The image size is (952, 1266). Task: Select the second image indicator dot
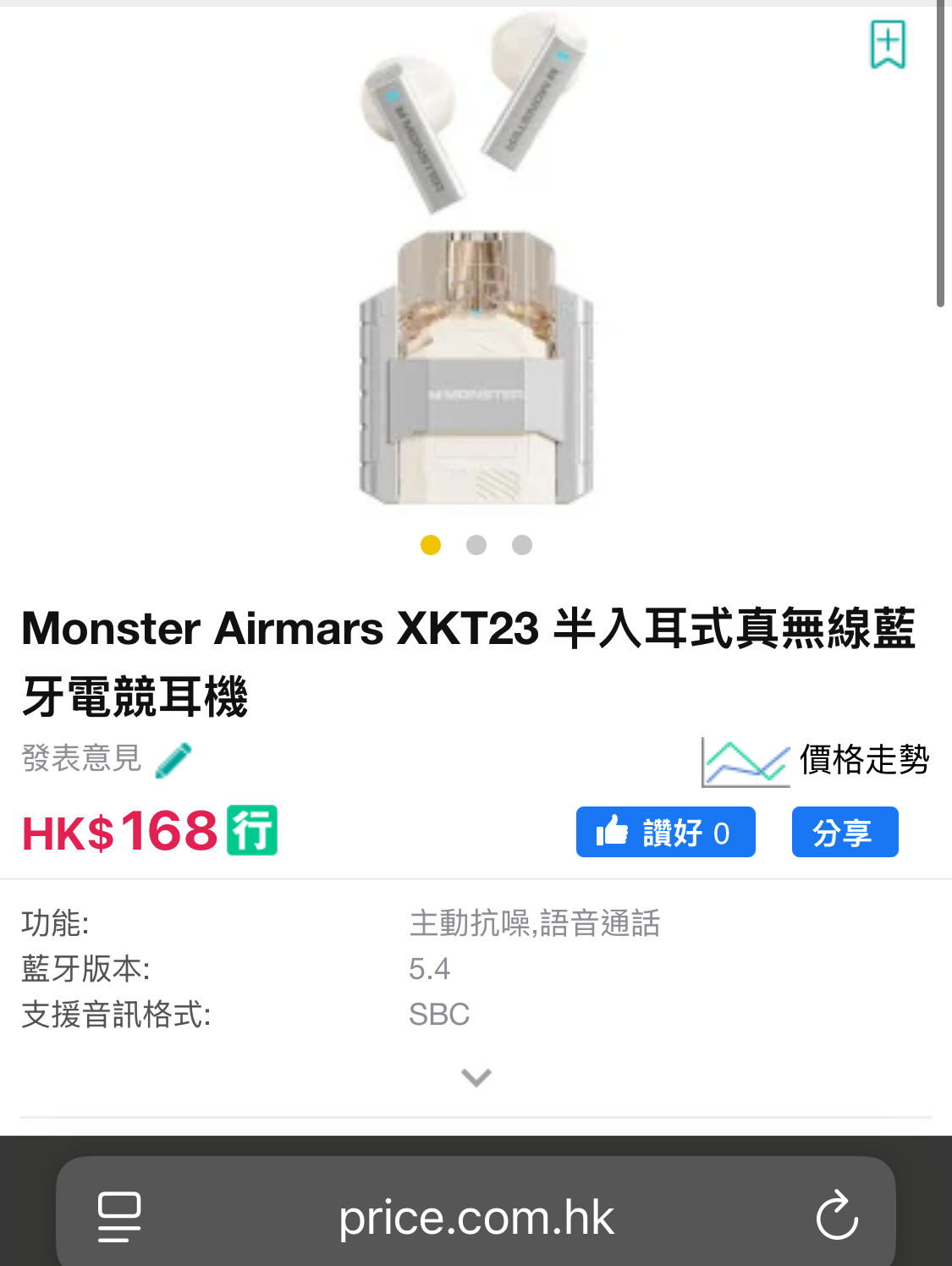point(476,545)
